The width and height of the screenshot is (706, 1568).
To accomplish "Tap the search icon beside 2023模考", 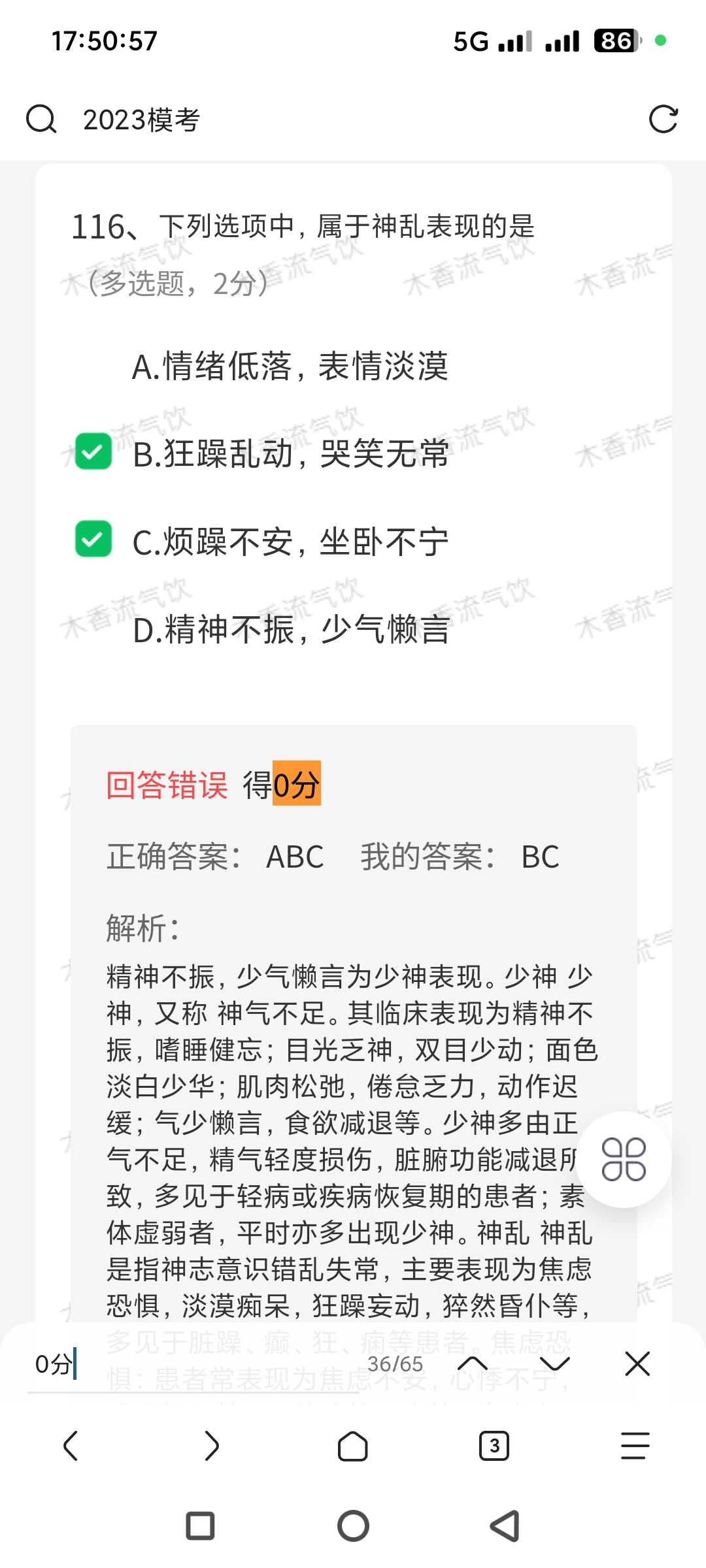I will [x=41, y=120].
